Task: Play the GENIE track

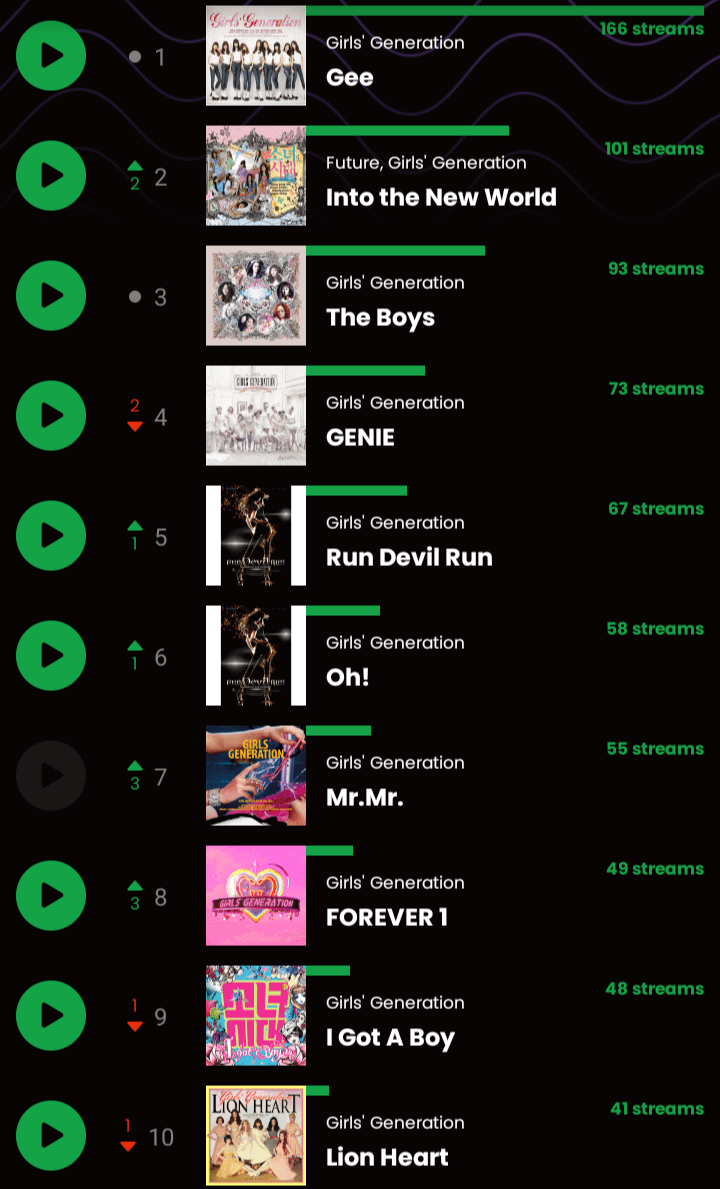Action: [x=51, y=416]
